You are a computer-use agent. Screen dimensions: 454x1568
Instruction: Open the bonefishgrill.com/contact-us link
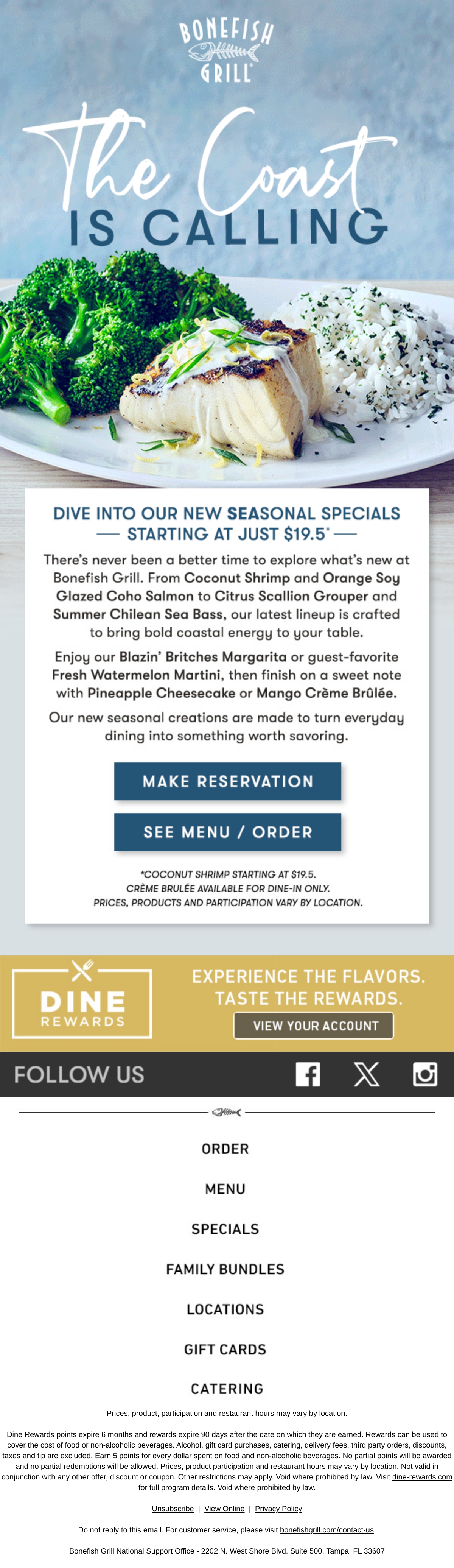327,1530
